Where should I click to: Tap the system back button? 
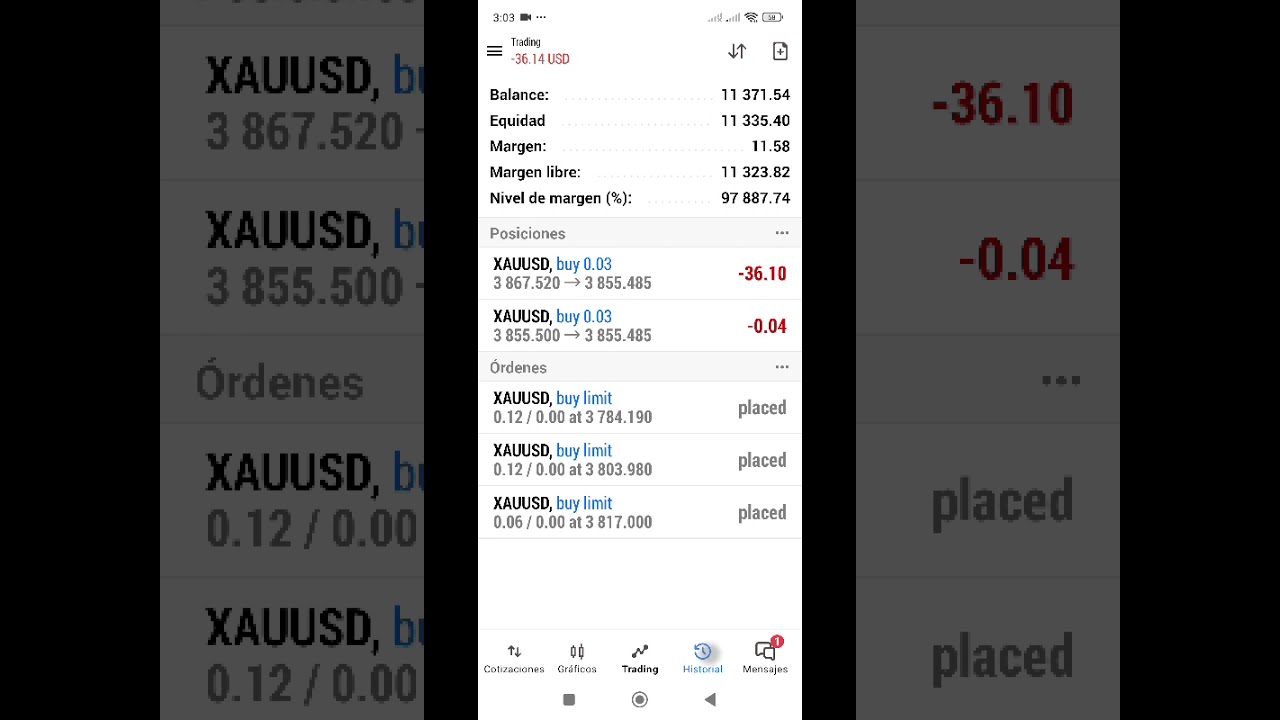click(710, 700)
